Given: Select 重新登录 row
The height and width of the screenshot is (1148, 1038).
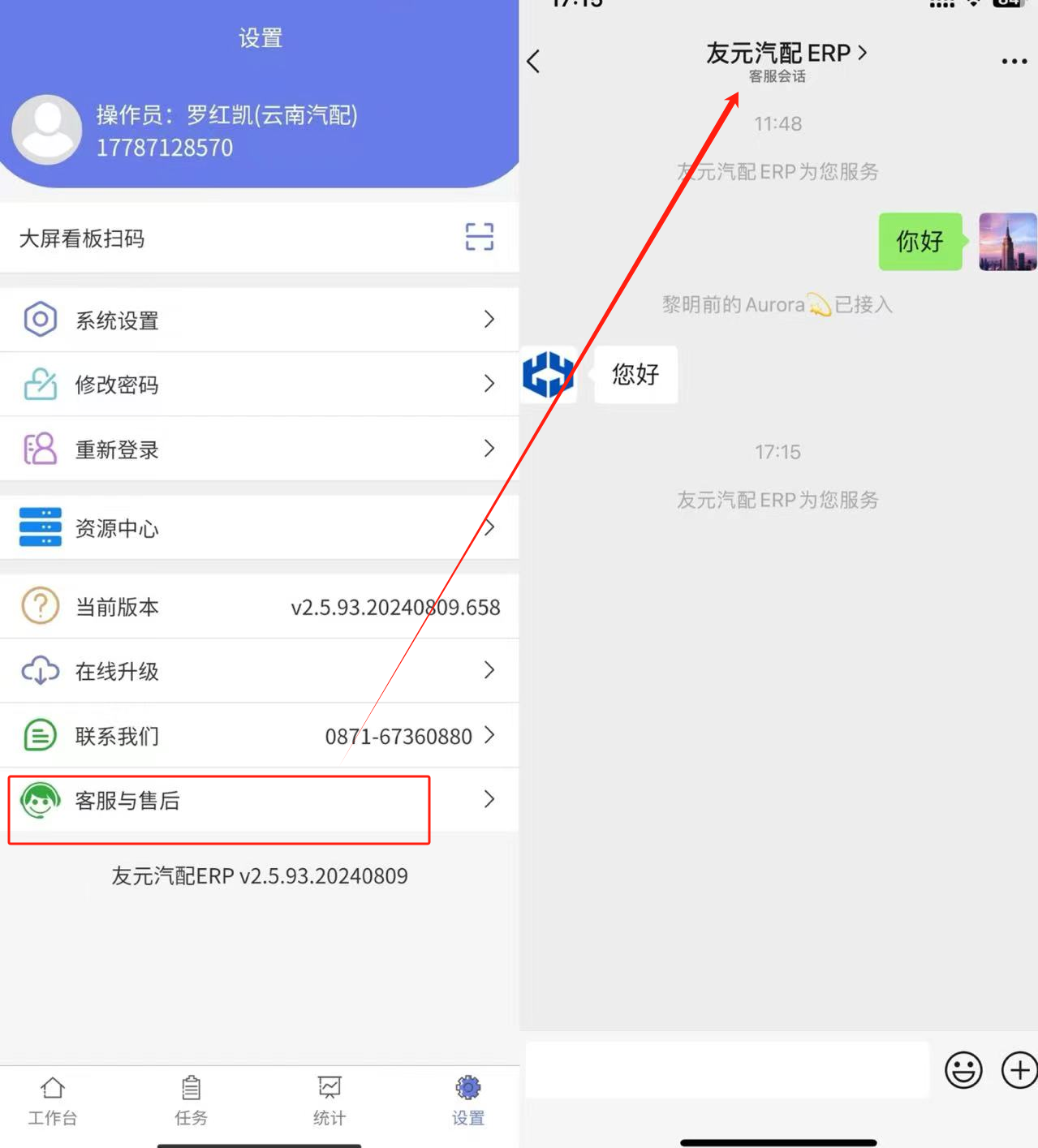Looking at the screenshot, I should coord(259,449).
